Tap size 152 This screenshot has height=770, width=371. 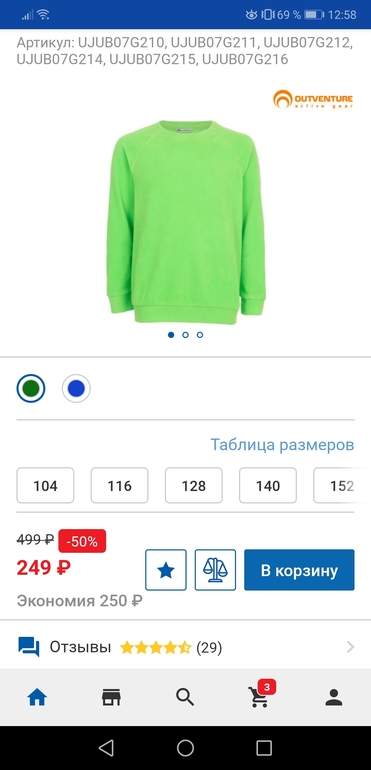click(342, 485)
